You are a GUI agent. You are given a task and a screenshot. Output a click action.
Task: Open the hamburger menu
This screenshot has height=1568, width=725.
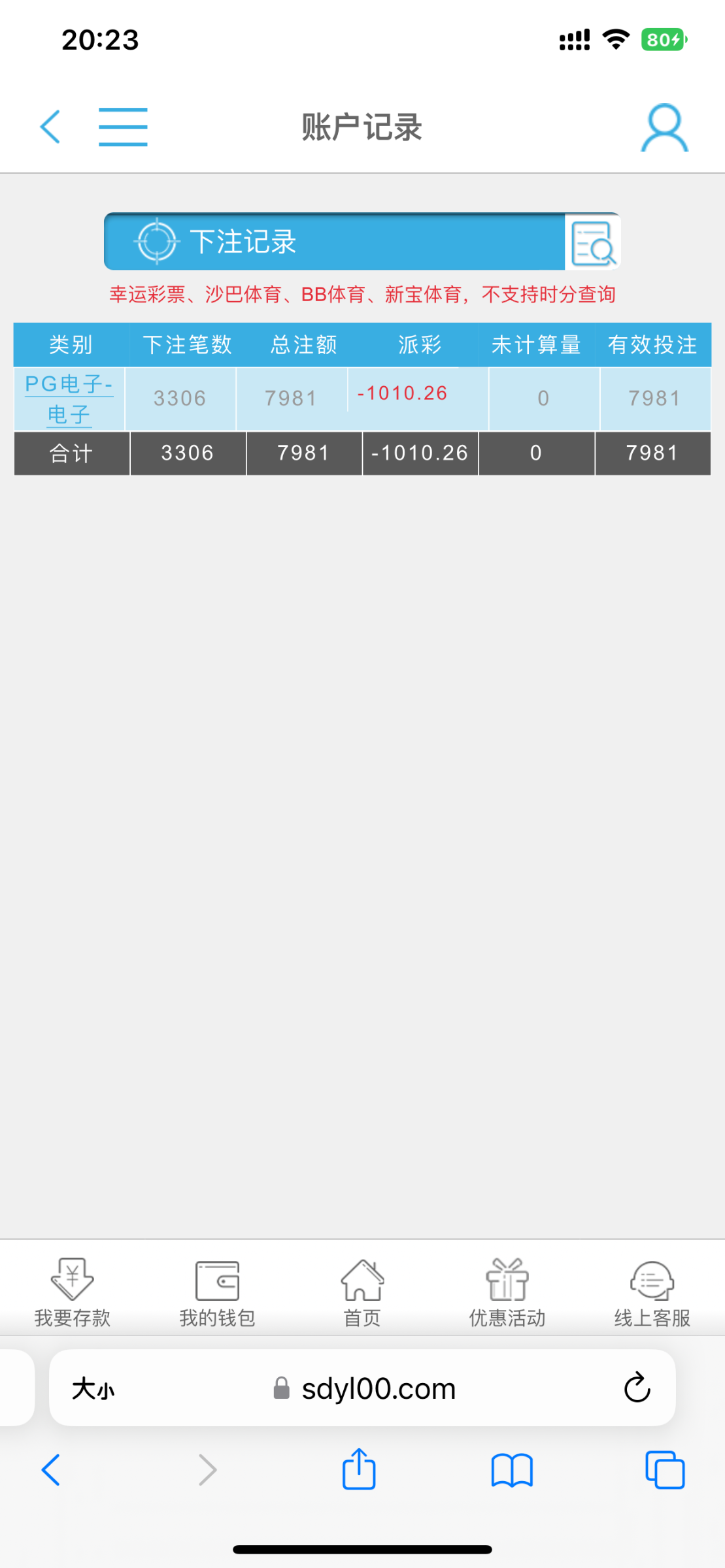tap(123, 127)
